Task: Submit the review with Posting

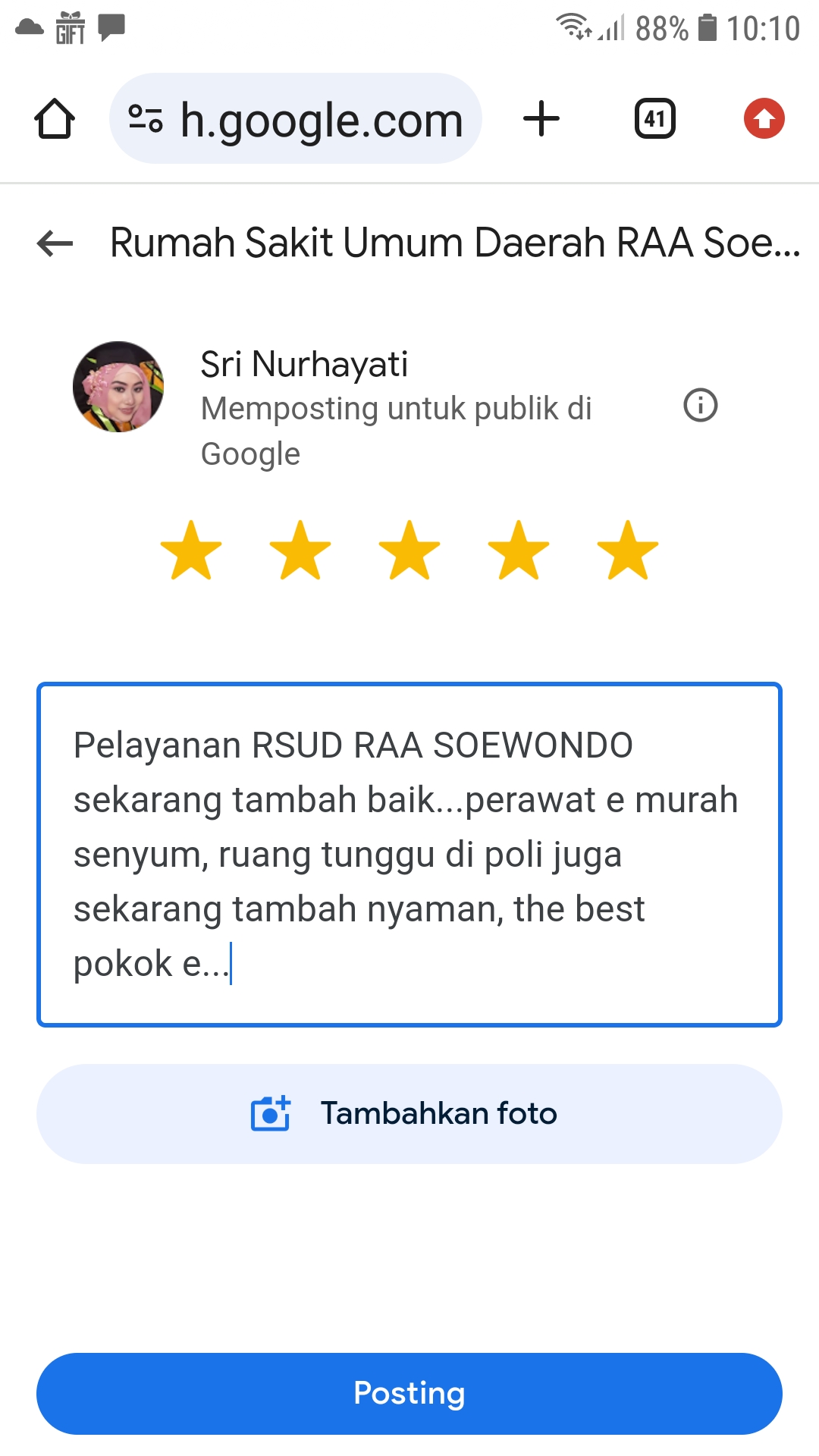Action: pos(409,1394)
